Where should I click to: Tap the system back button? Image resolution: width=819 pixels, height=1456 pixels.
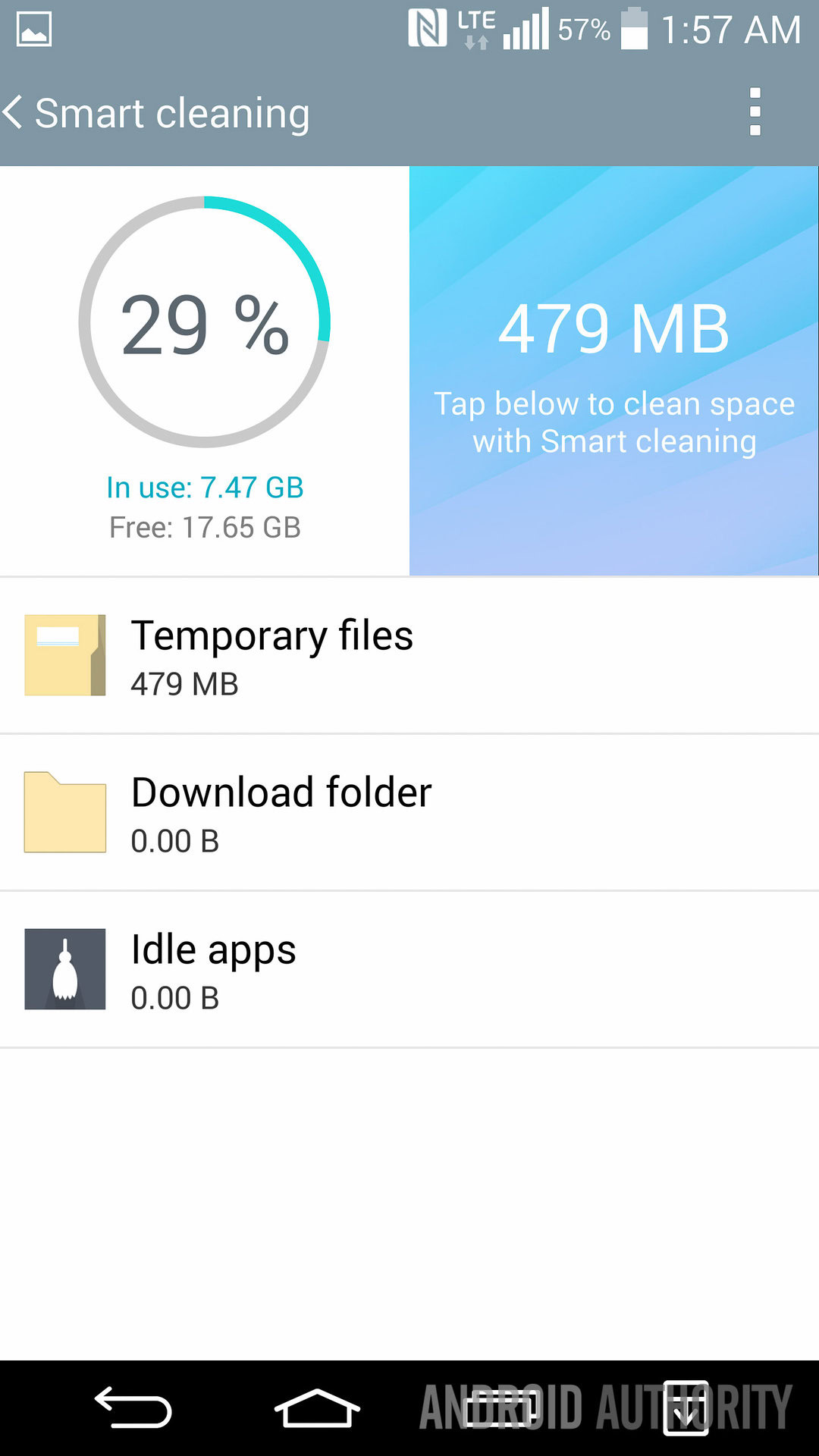(x=133, y=1409)
